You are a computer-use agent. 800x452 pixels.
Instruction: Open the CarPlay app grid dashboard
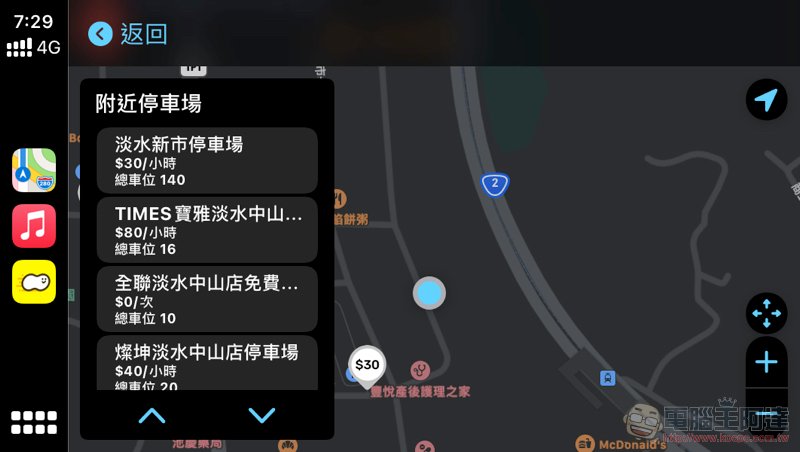[34, 421]
